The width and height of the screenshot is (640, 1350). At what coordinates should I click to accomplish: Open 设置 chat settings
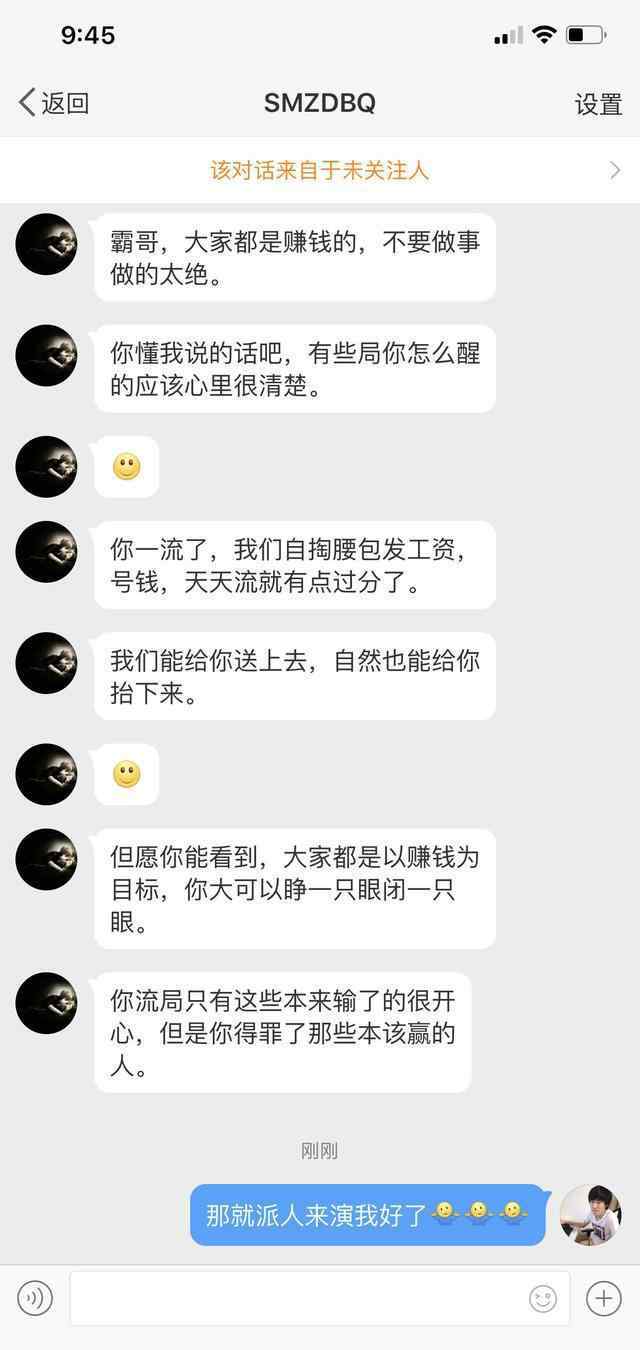click(598, 104)
